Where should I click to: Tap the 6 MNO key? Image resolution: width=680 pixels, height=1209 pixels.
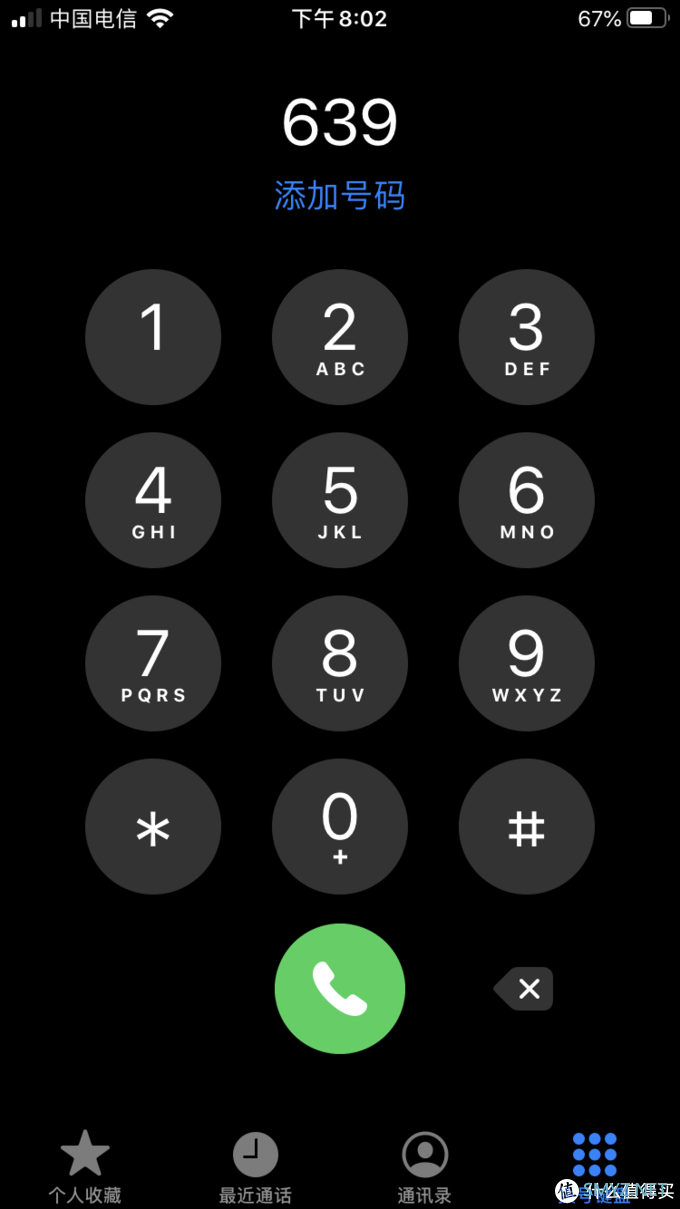click(x=526, y=500)
